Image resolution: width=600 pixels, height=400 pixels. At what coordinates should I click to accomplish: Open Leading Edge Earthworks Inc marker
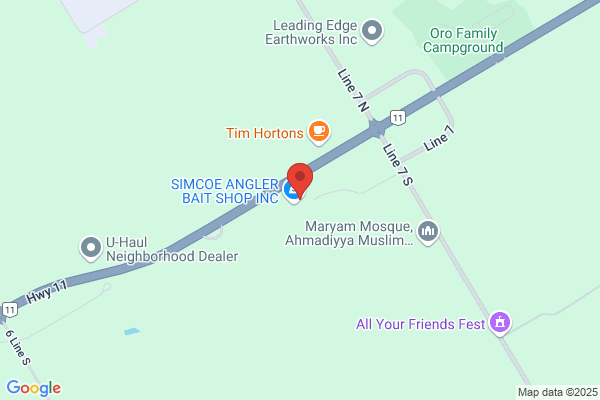(x=372, y=31)
